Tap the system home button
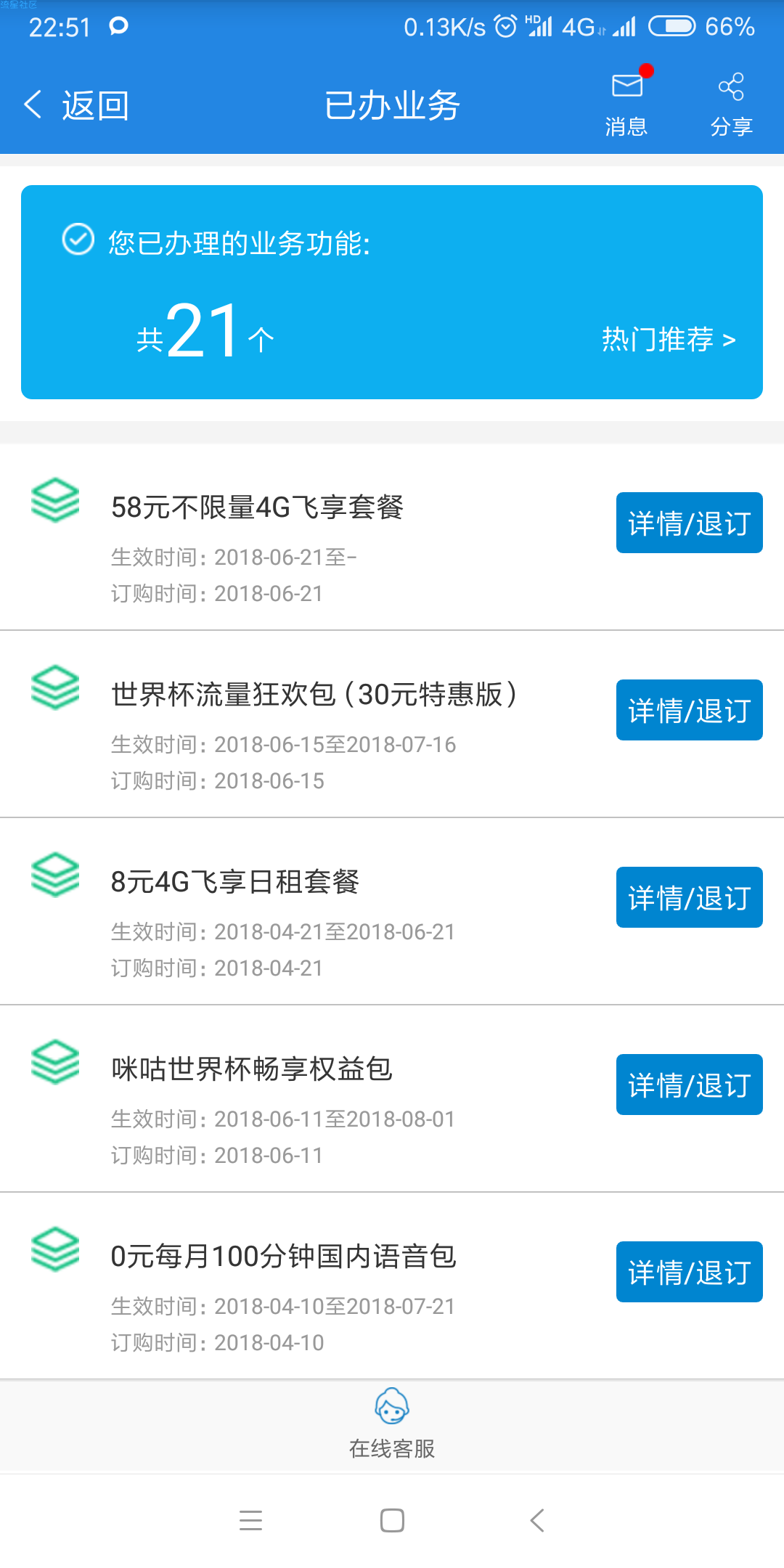 coord(392,1520)
